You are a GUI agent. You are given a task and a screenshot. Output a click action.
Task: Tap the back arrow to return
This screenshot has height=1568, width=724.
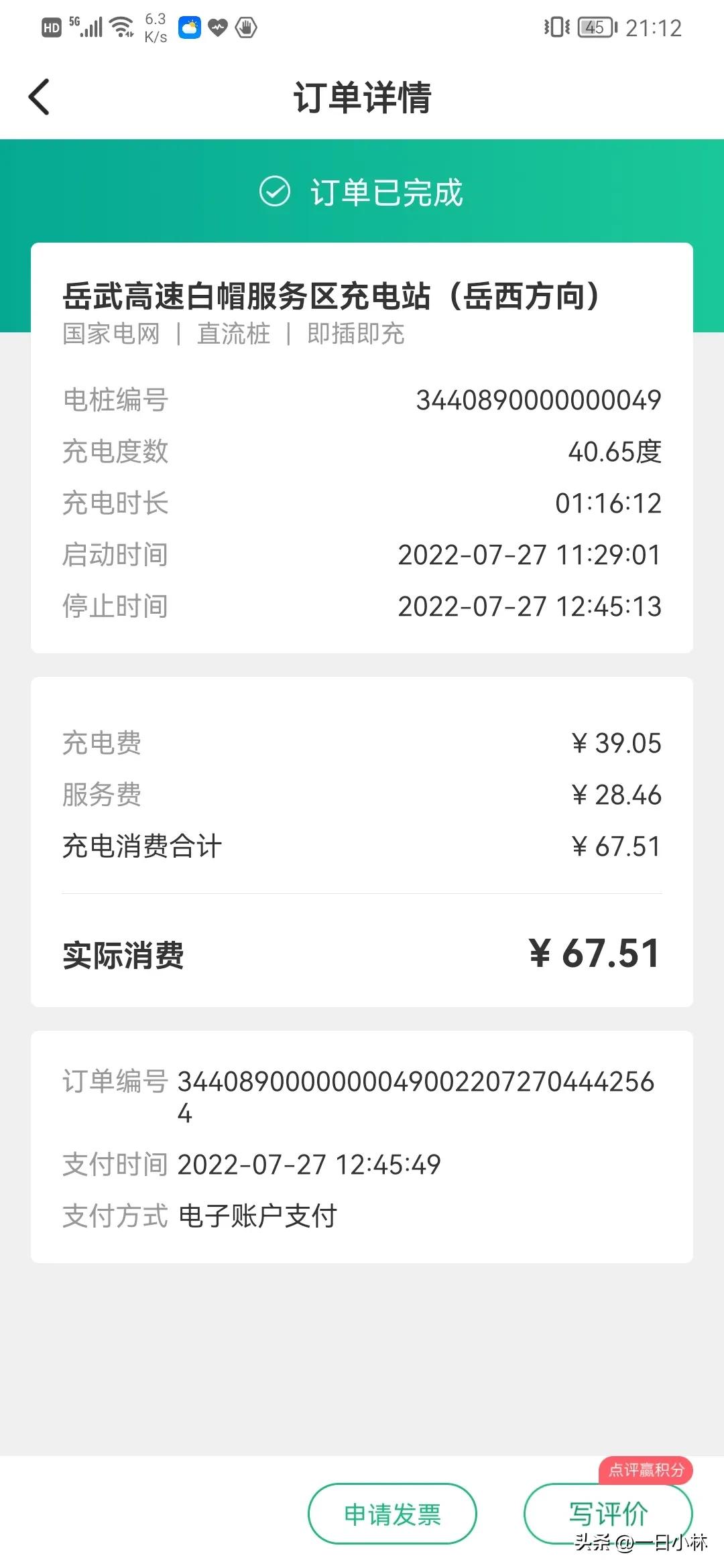[x=38, y=97]
